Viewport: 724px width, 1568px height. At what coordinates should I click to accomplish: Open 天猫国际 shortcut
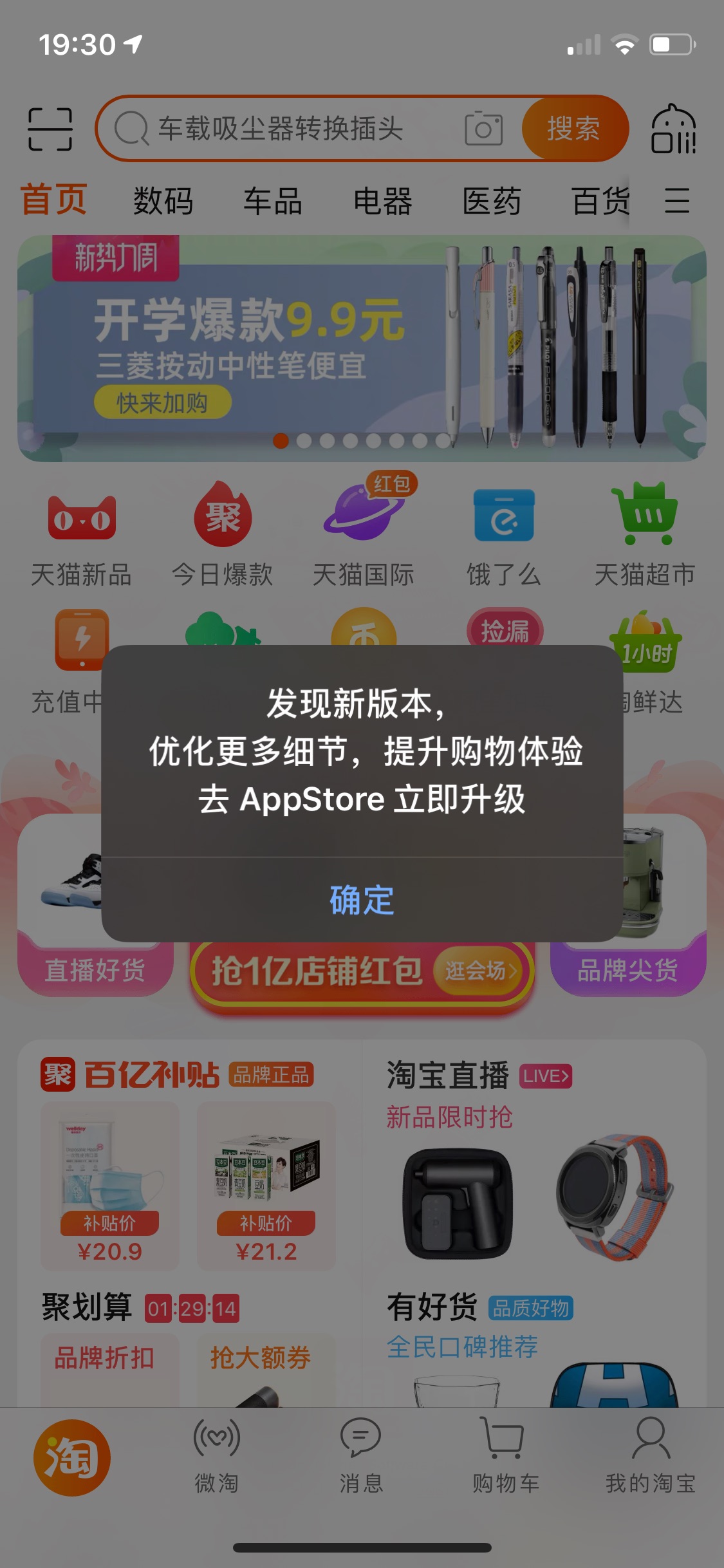(364, 534)
